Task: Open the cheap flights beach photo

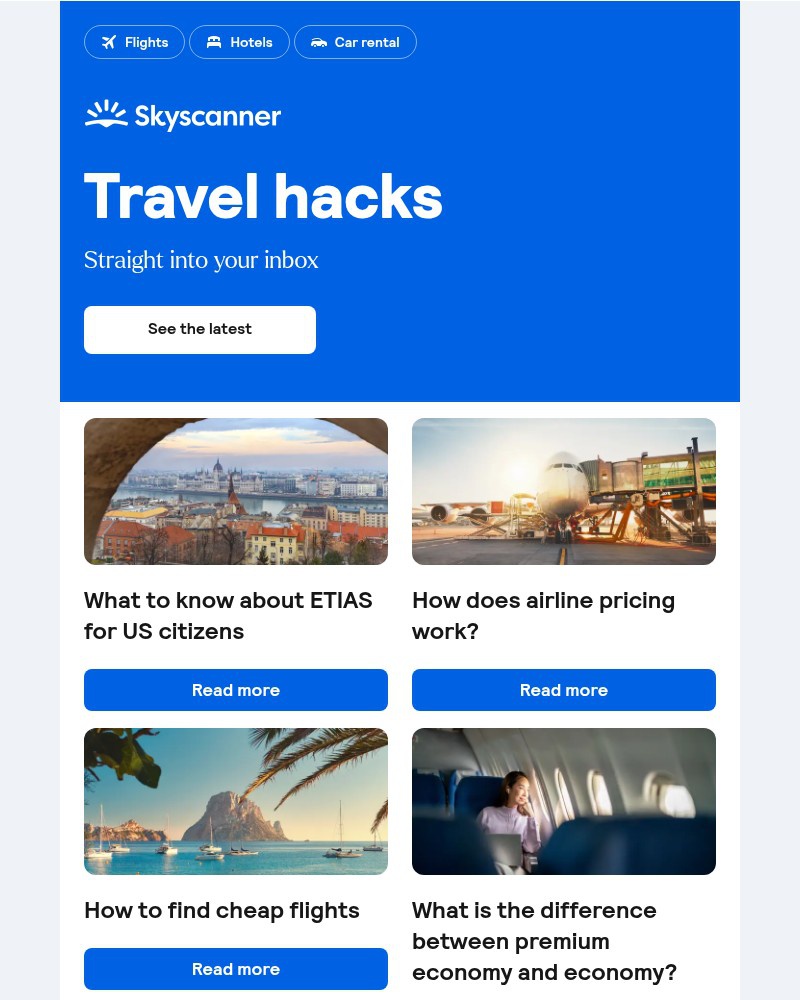Action: pos(236,801)
